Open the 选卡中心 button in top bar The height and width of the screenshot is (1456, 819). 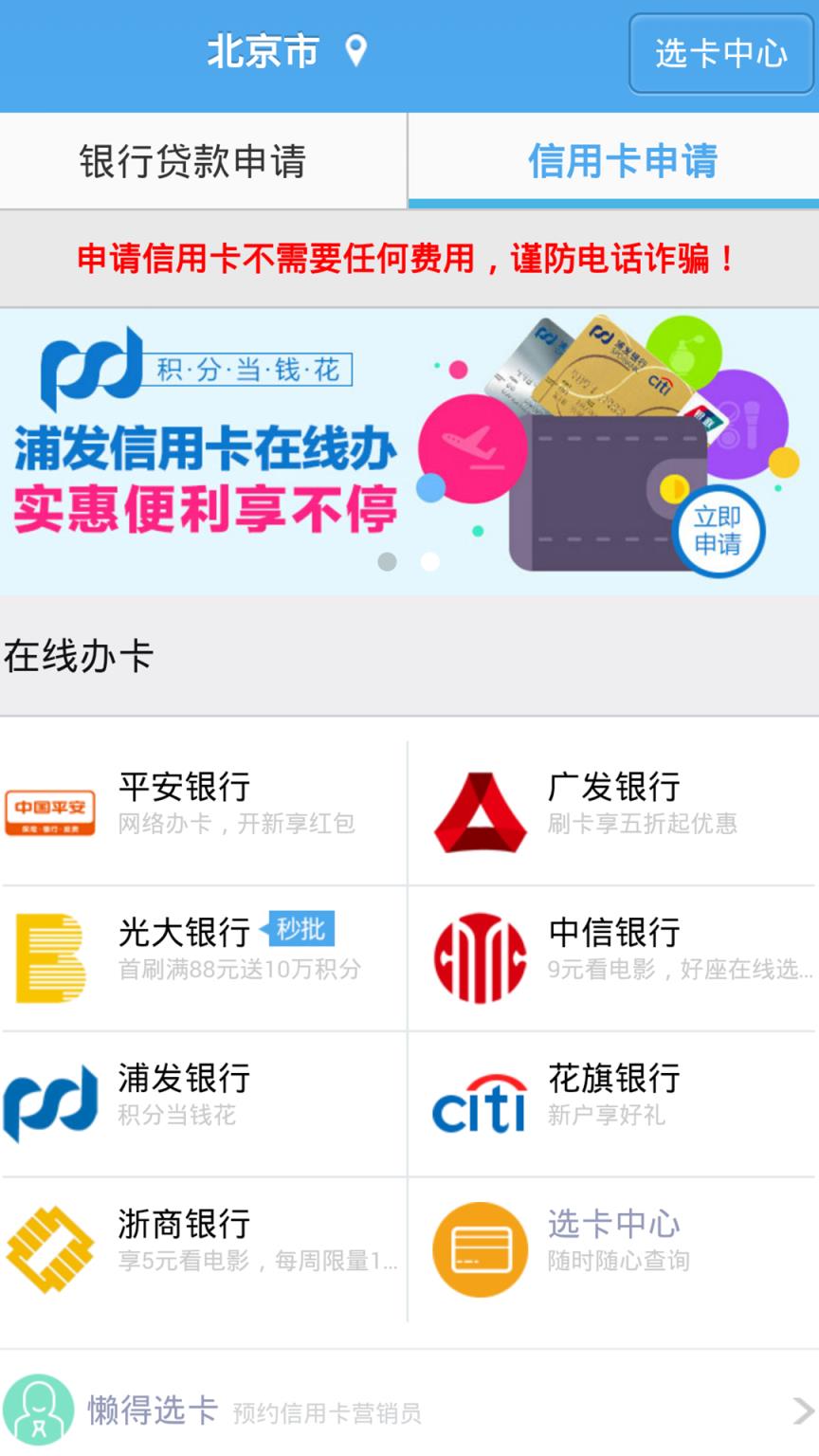(722, 55)
